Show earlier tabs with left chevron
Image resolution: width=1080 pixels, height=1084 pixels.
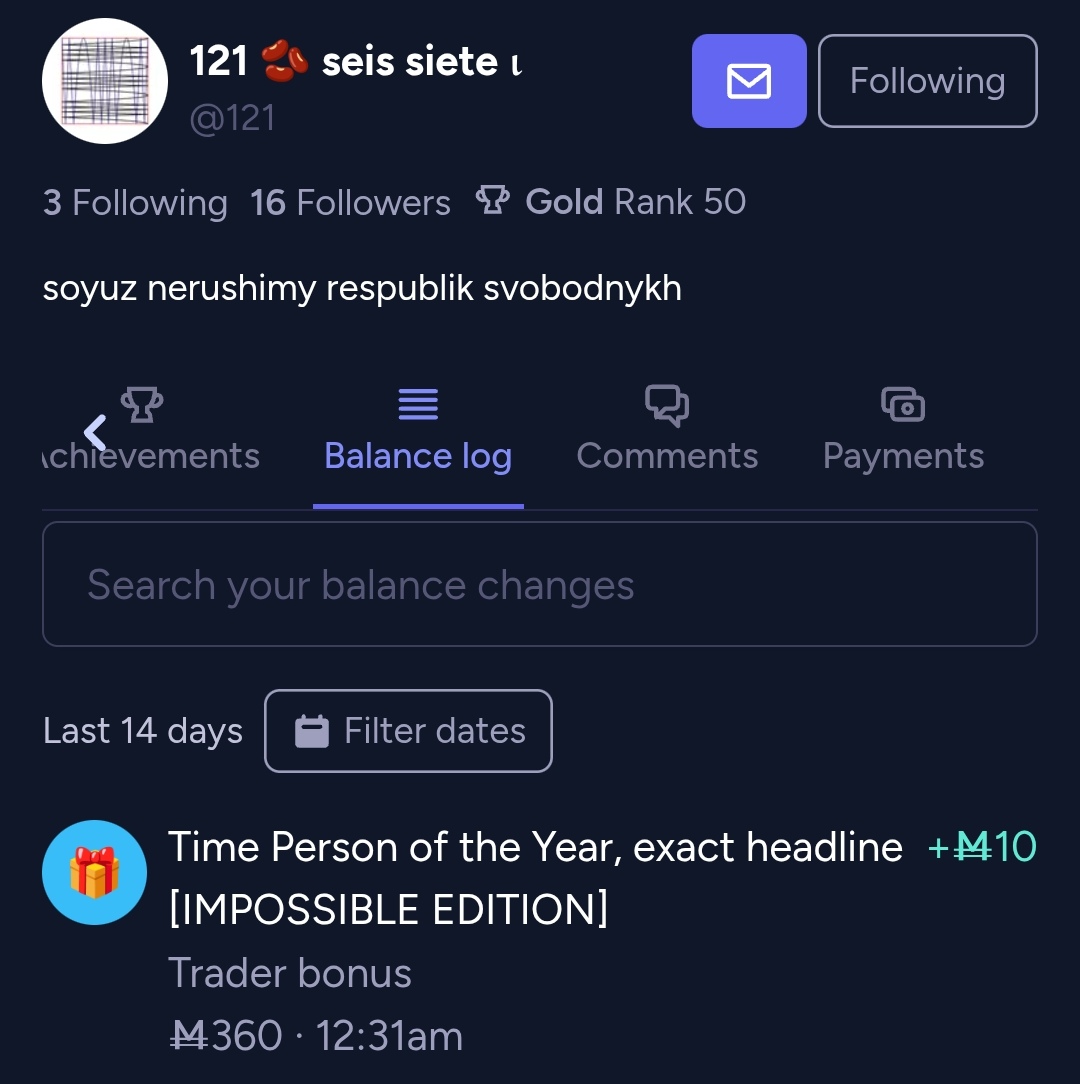(94, 433)
